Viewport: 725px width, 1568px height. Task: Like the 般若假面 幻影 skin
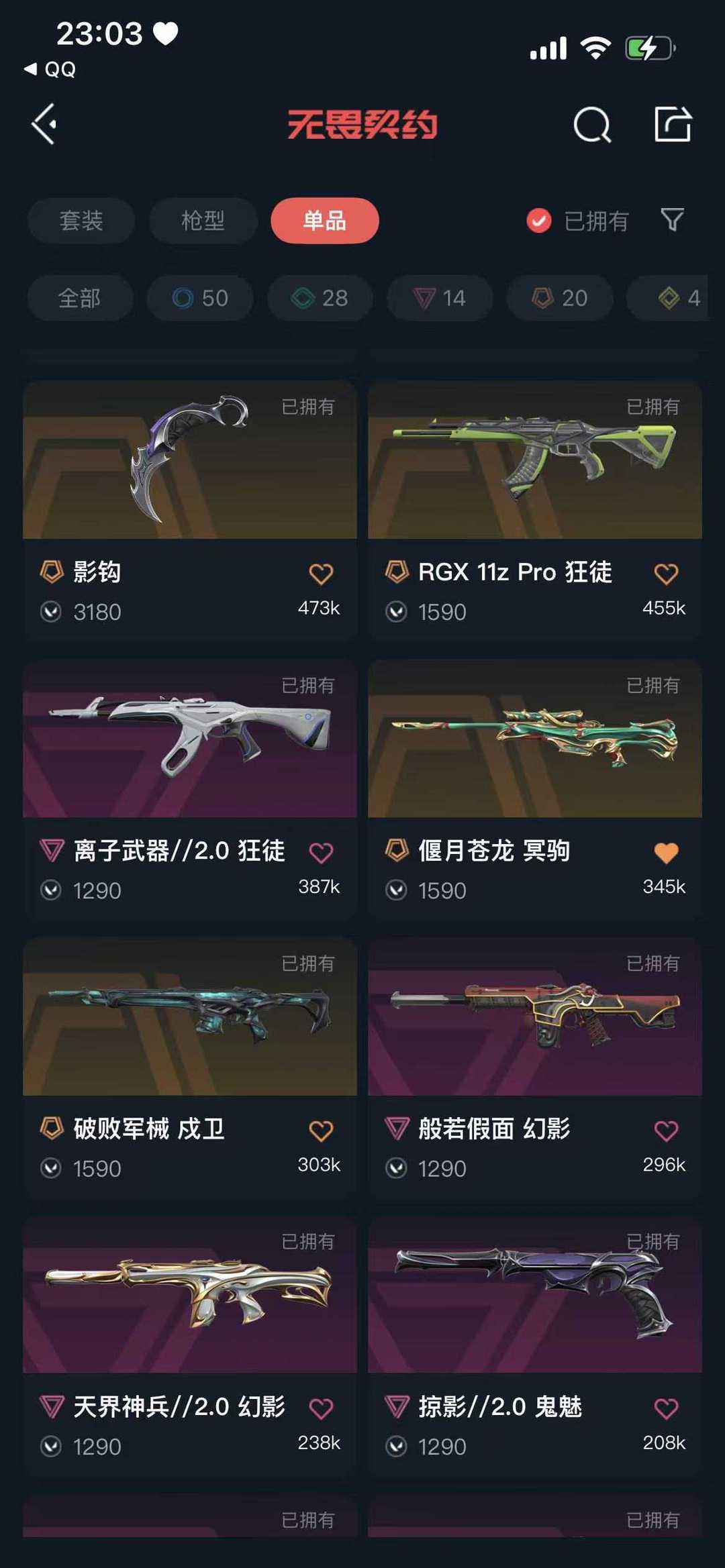665,1131
